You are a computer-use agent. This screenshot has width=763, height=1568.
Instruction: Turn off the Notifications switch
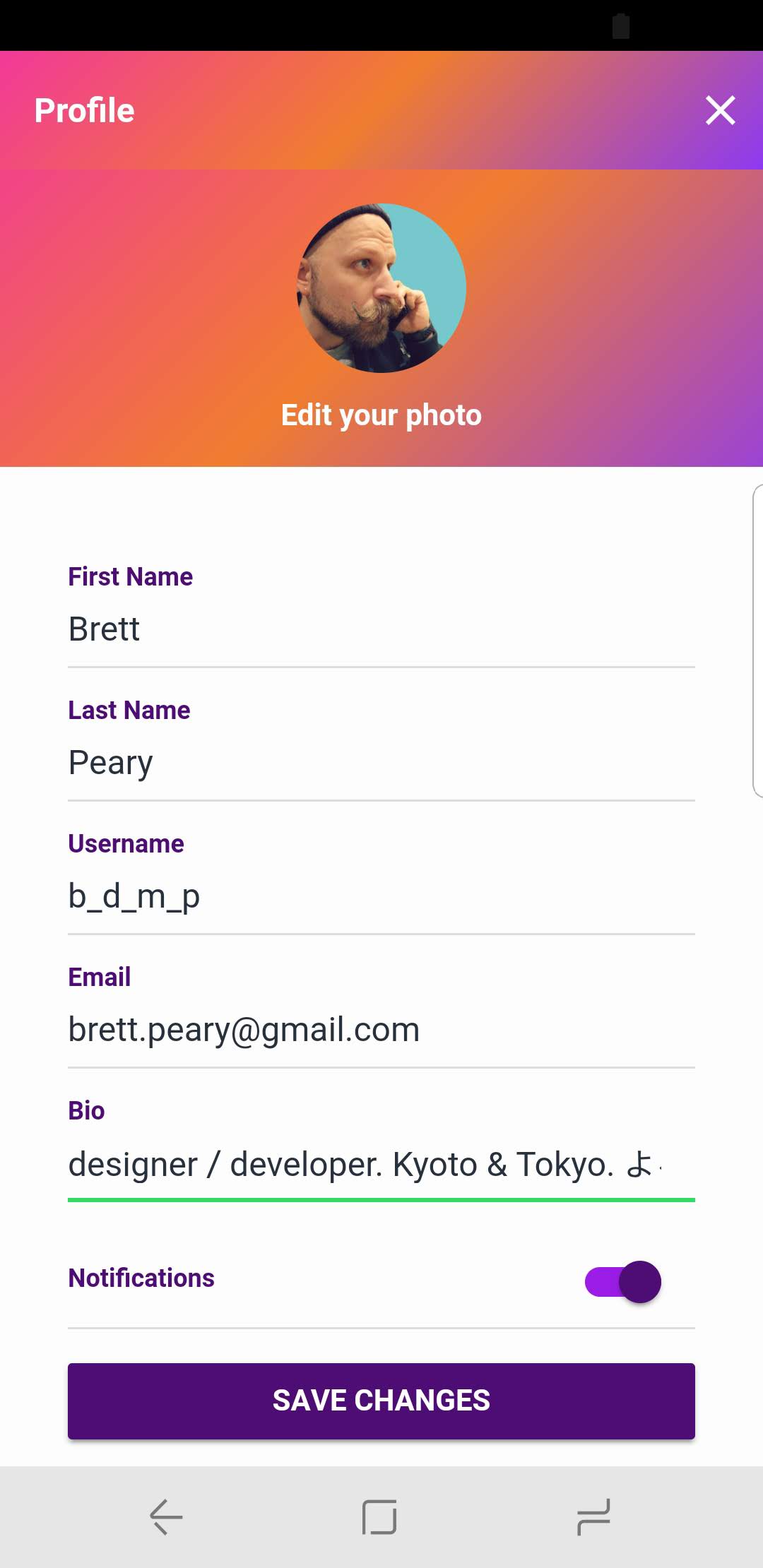[x=623, y=1281]
